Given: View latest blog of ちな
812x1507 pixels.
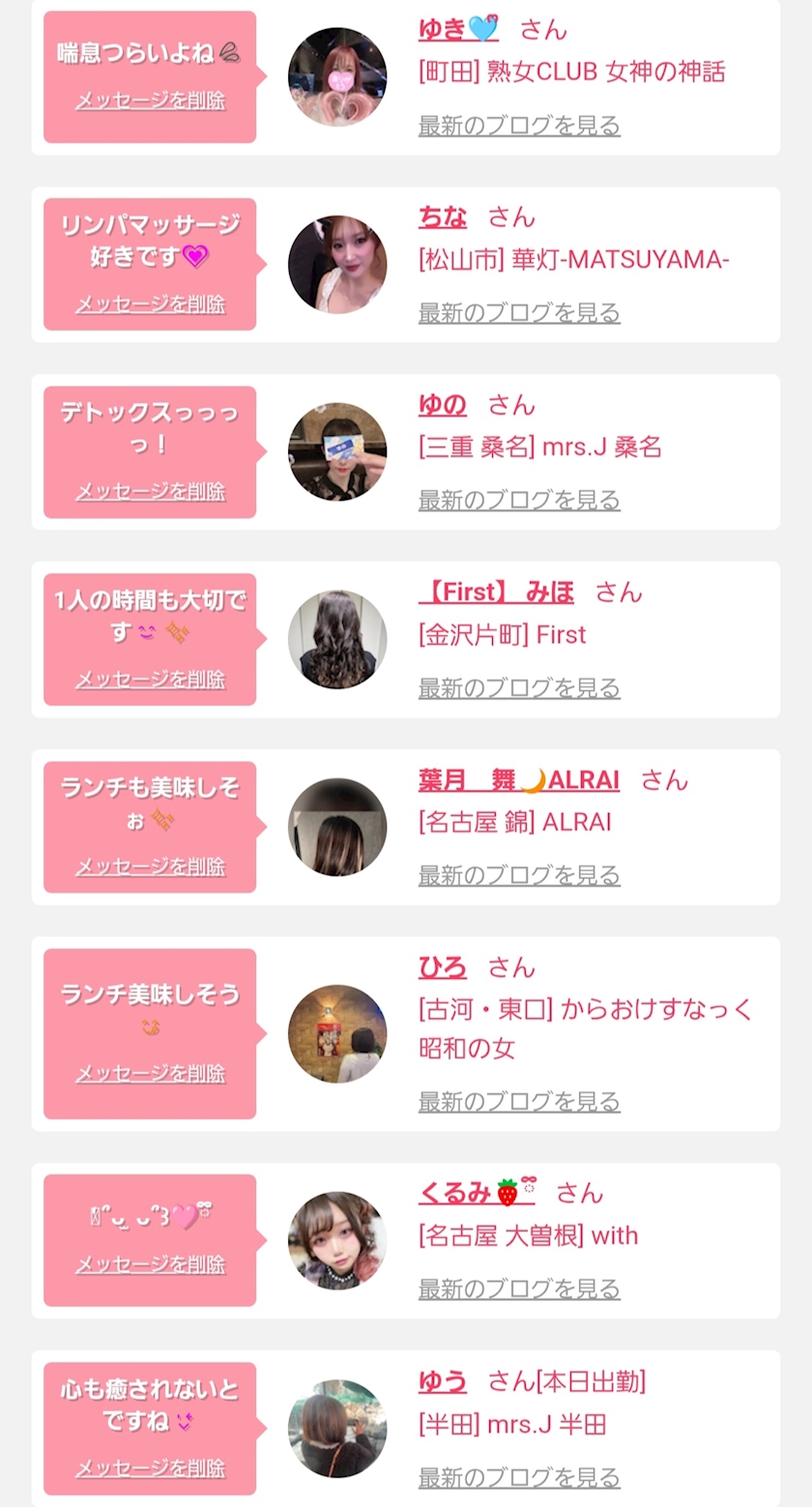Looking at the screenshot, I should (519, 313).
